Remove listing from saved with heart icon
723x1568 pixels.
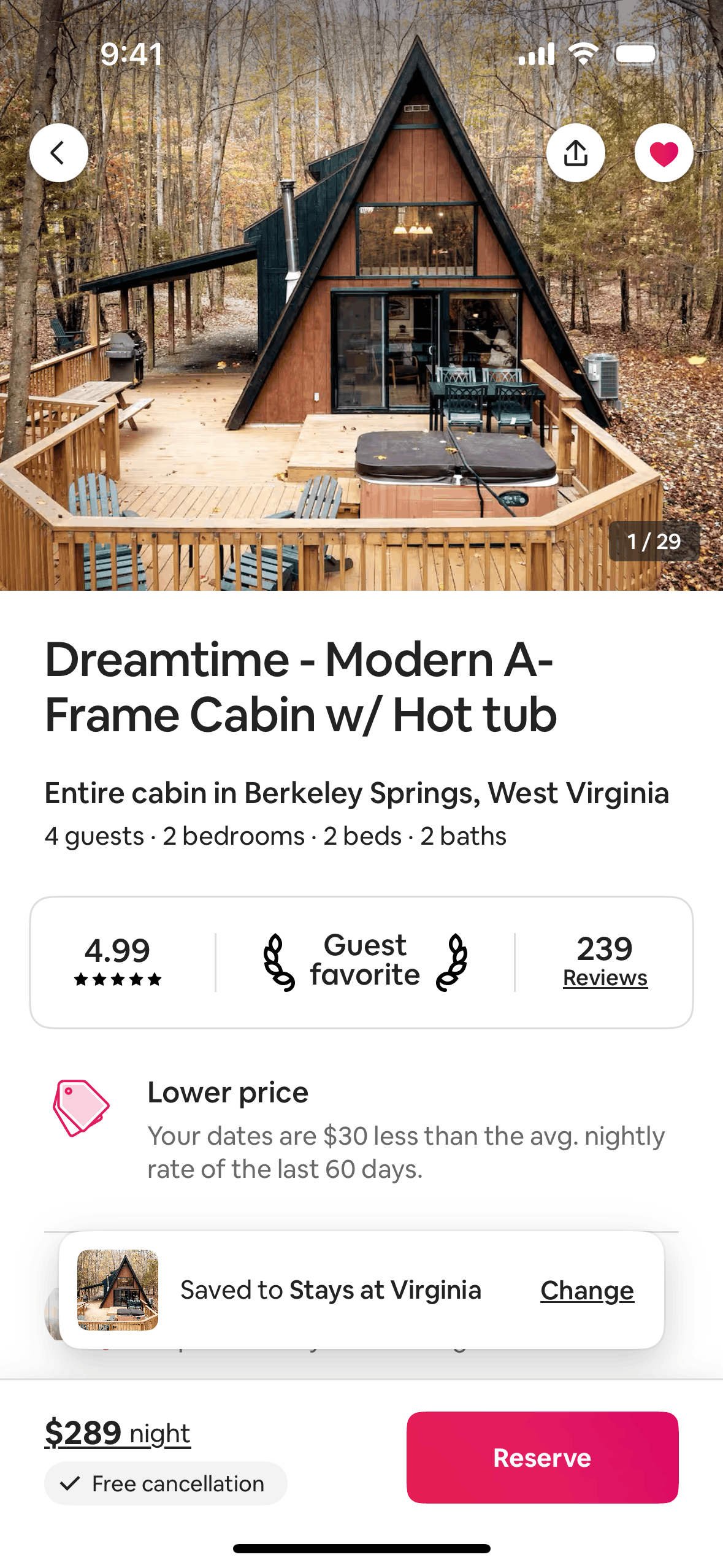pyautogui.click(x=664, y=153)
